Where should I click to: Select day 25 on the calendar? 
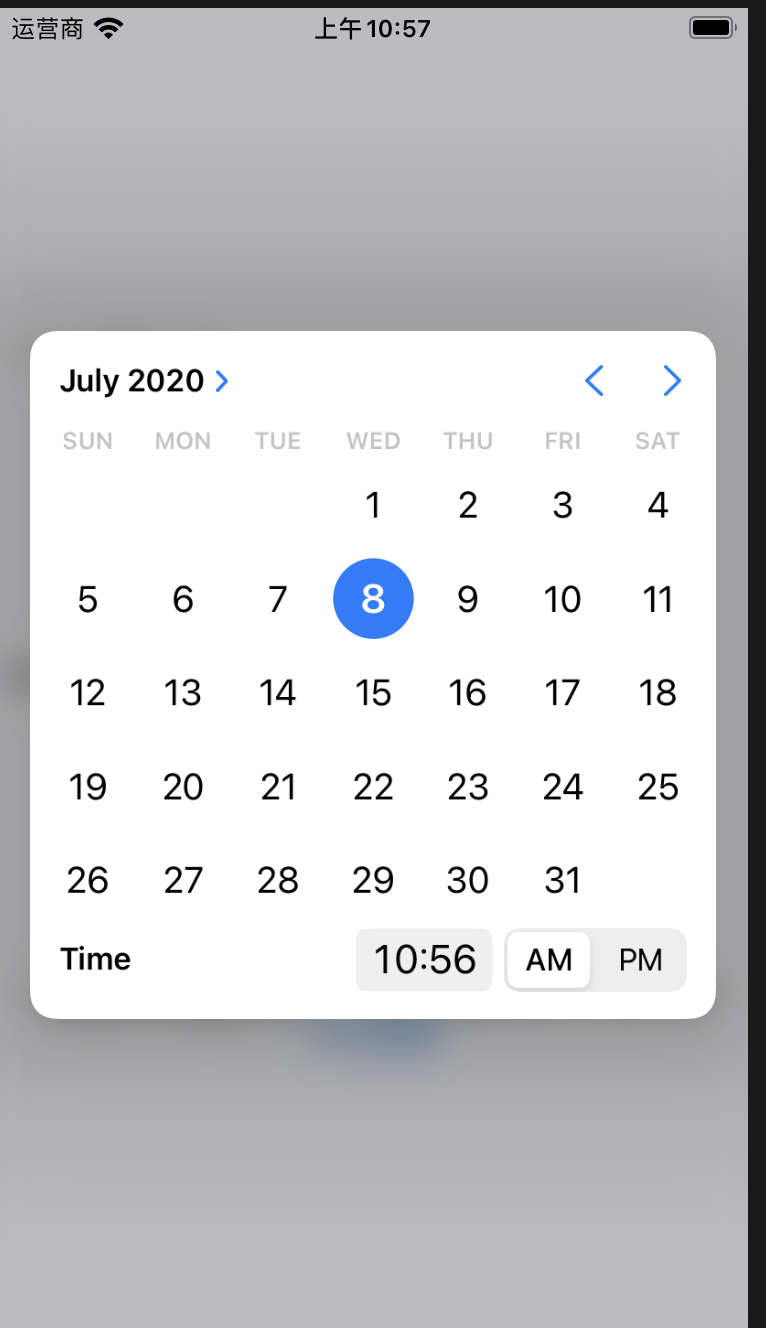coord(658,787)
